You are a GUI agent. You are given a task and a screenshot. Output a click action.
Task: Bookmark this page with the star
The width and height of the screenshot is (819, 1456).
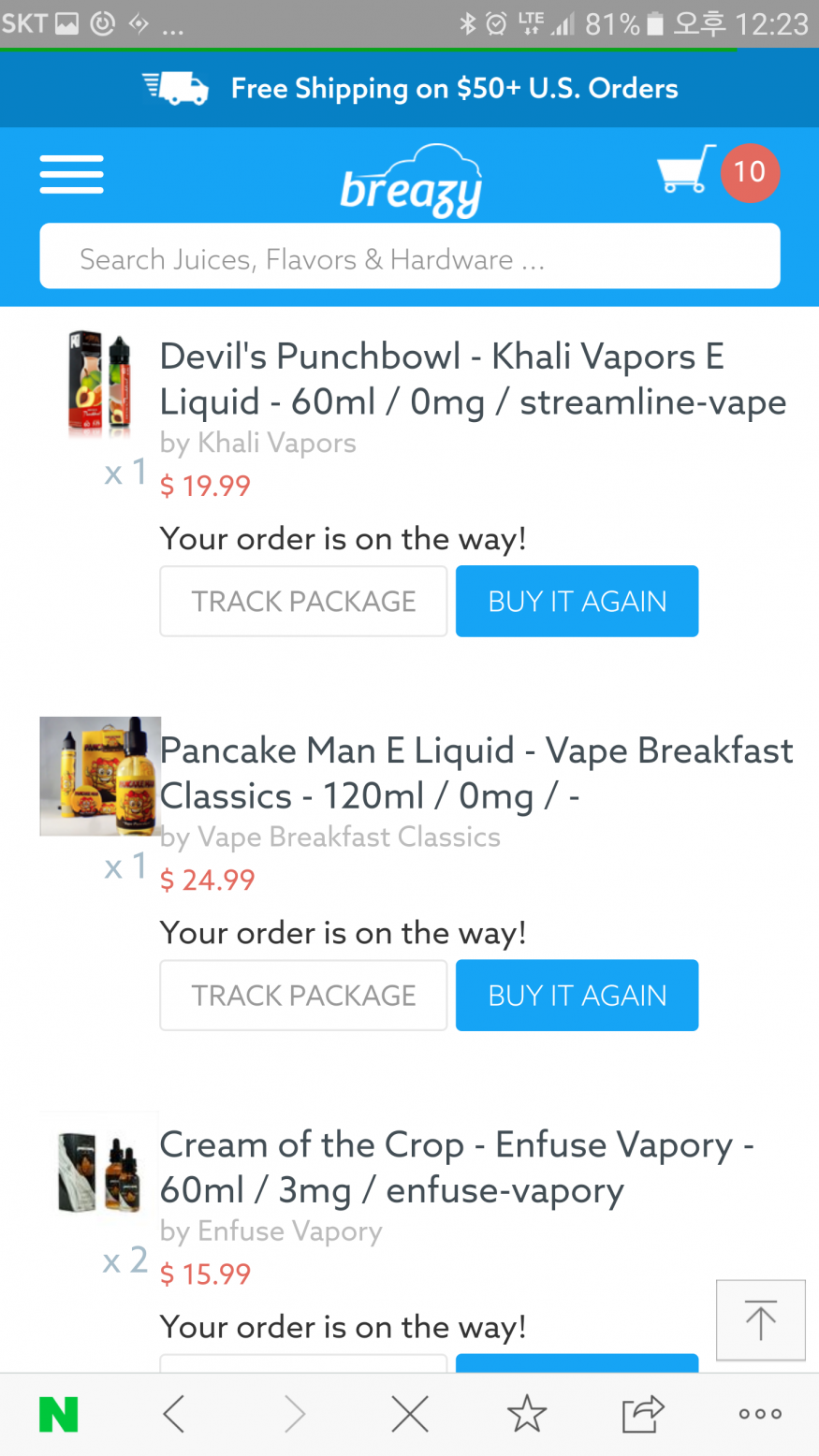pos(526,1414)
